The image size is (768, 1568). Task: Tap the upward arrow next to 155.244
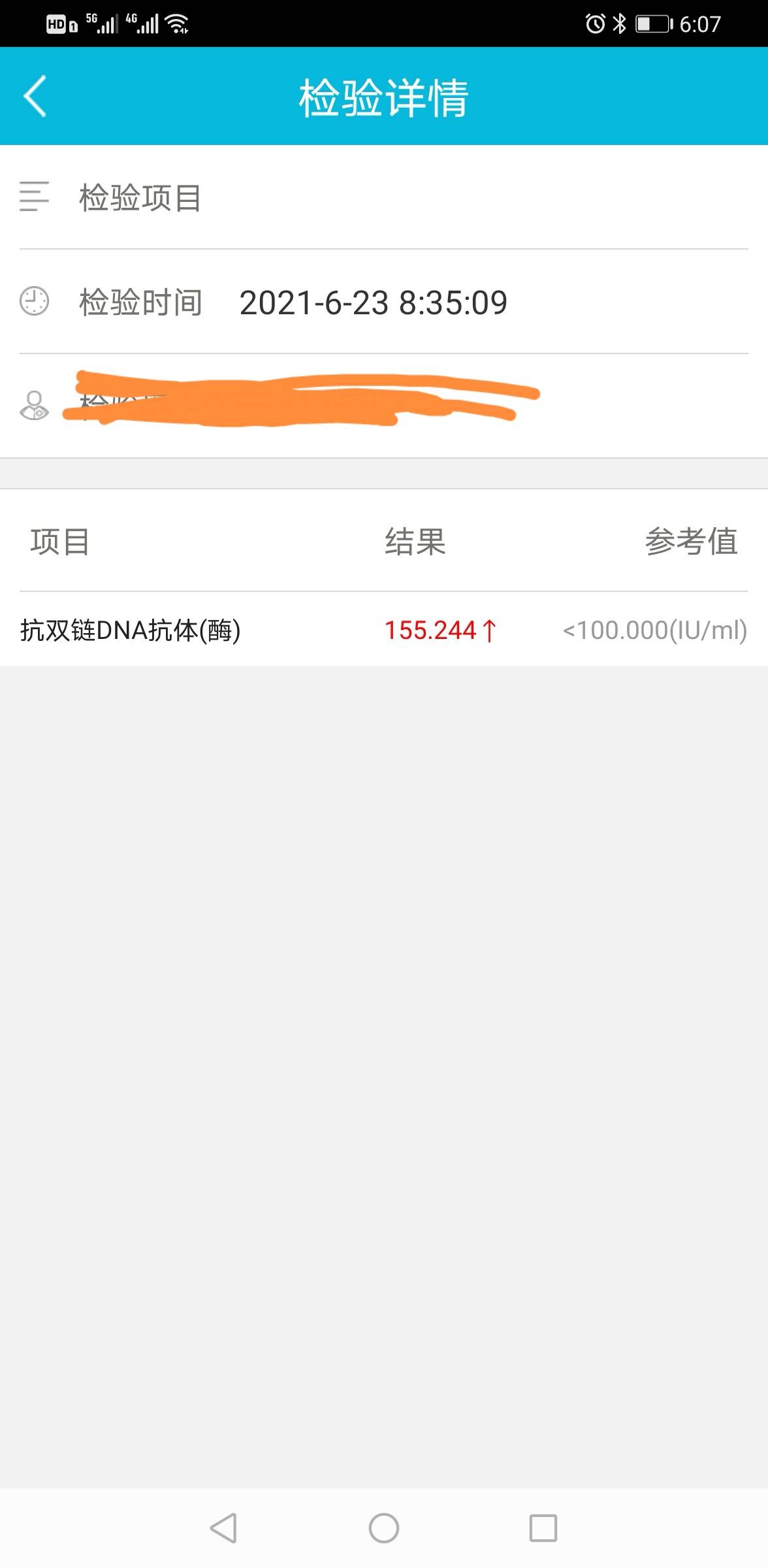490,630
